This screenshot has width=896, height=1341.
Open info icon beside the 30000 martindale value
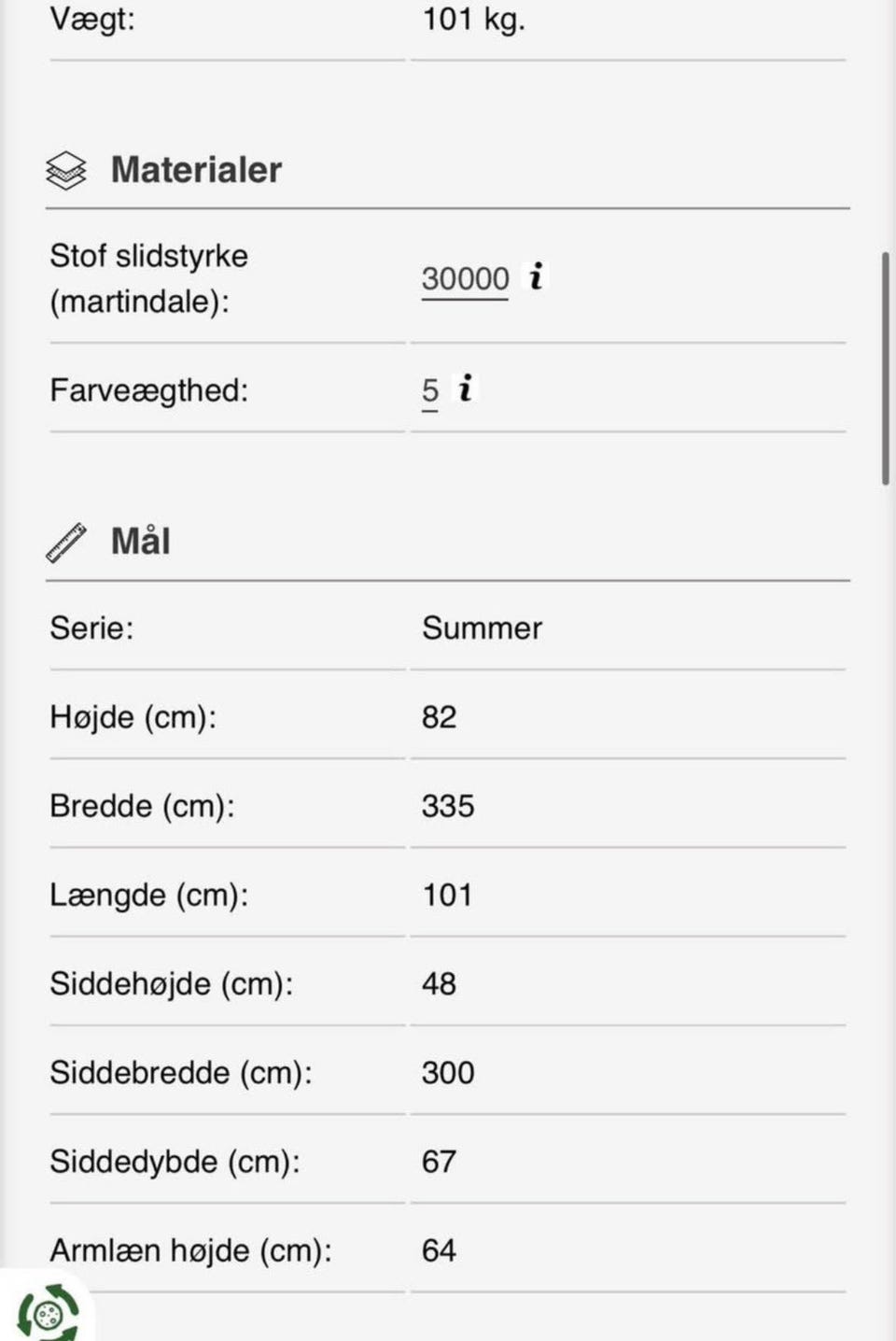tap(536, 276)
